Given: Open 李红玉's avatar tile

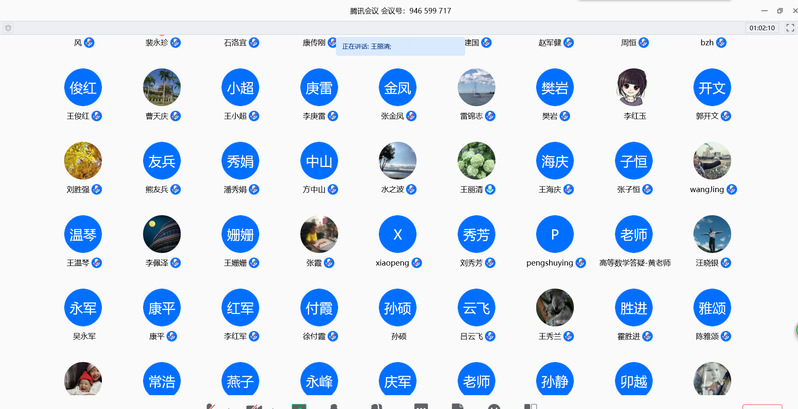Looking at the screenshot, I should tap(634, 88).
